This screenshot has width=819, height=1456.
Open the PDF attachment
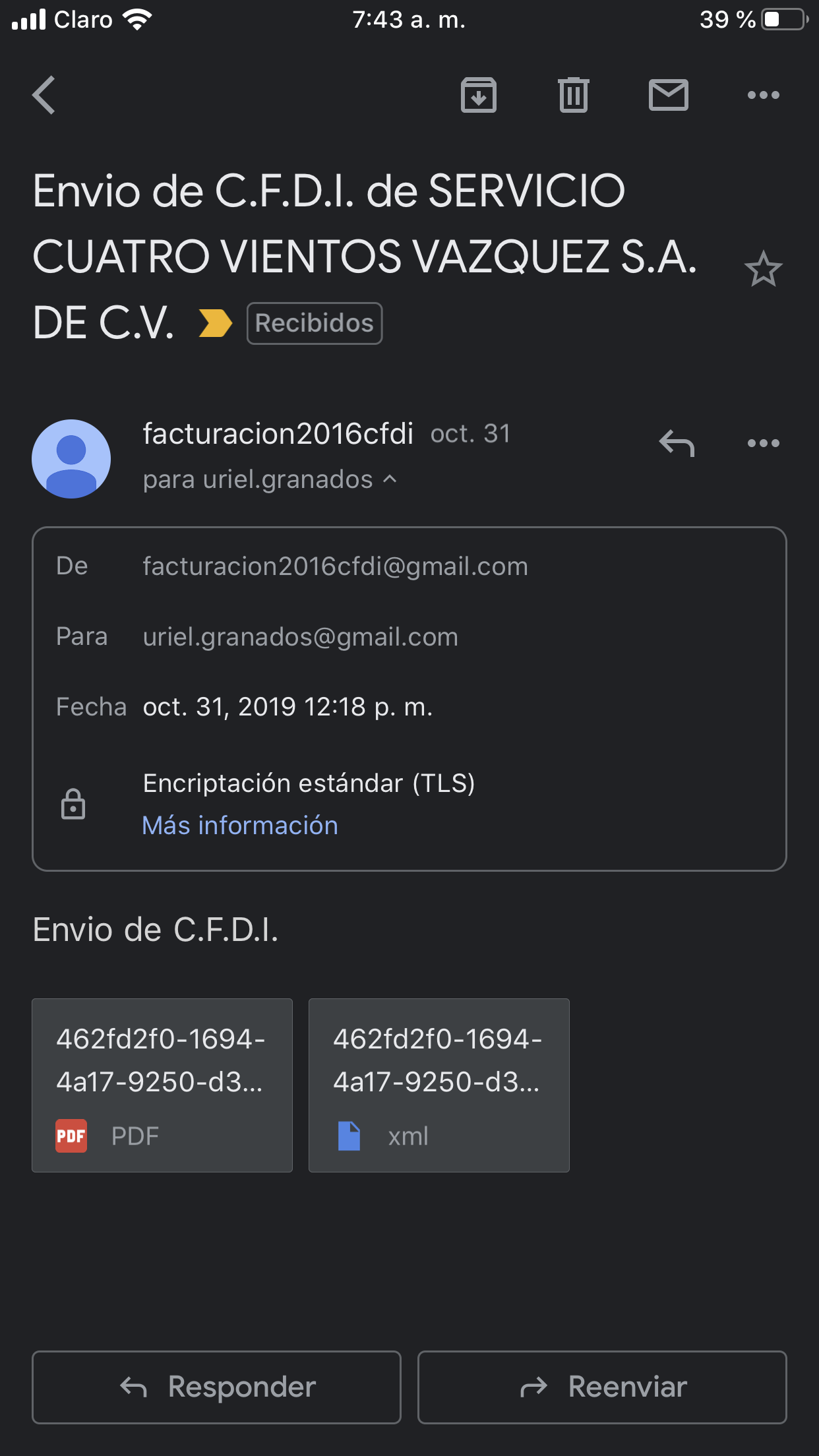162,1085
